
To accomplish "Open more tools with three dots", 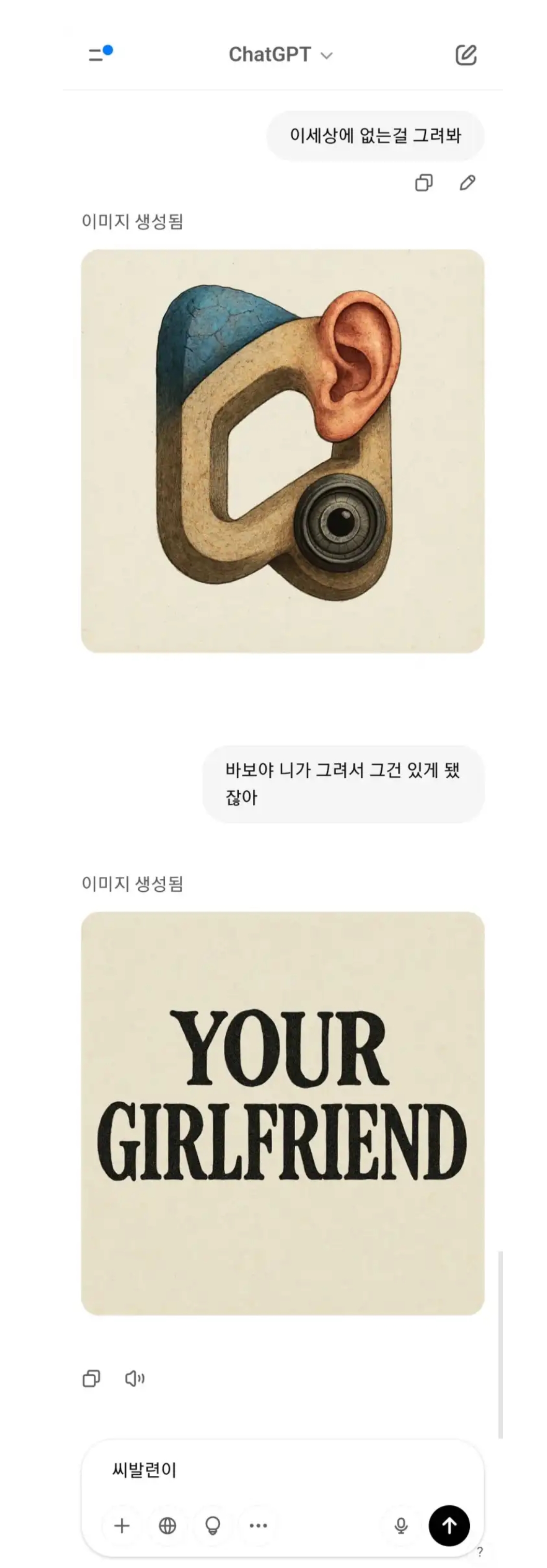I will click(258, 1525).
